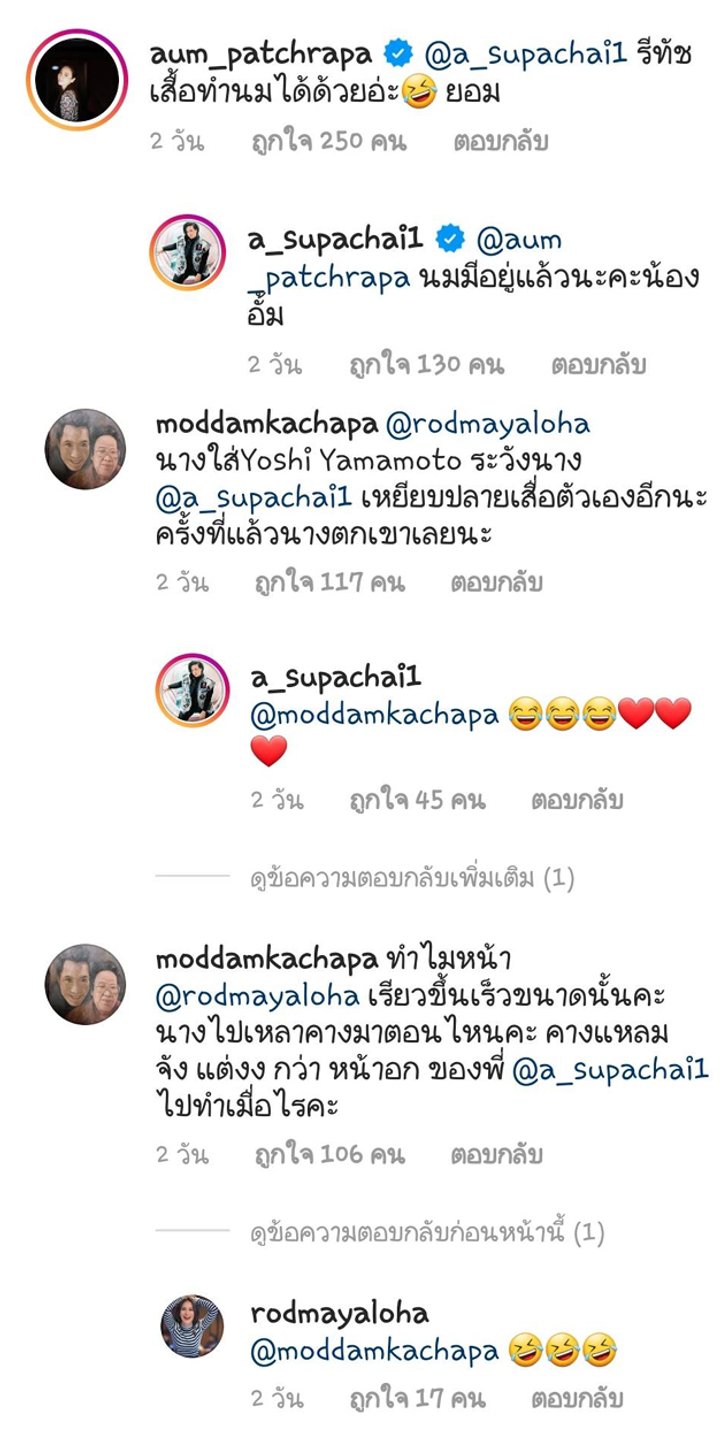Reply to moddamkachapa's Yoshi Yamamoto comment

(497, 582)
